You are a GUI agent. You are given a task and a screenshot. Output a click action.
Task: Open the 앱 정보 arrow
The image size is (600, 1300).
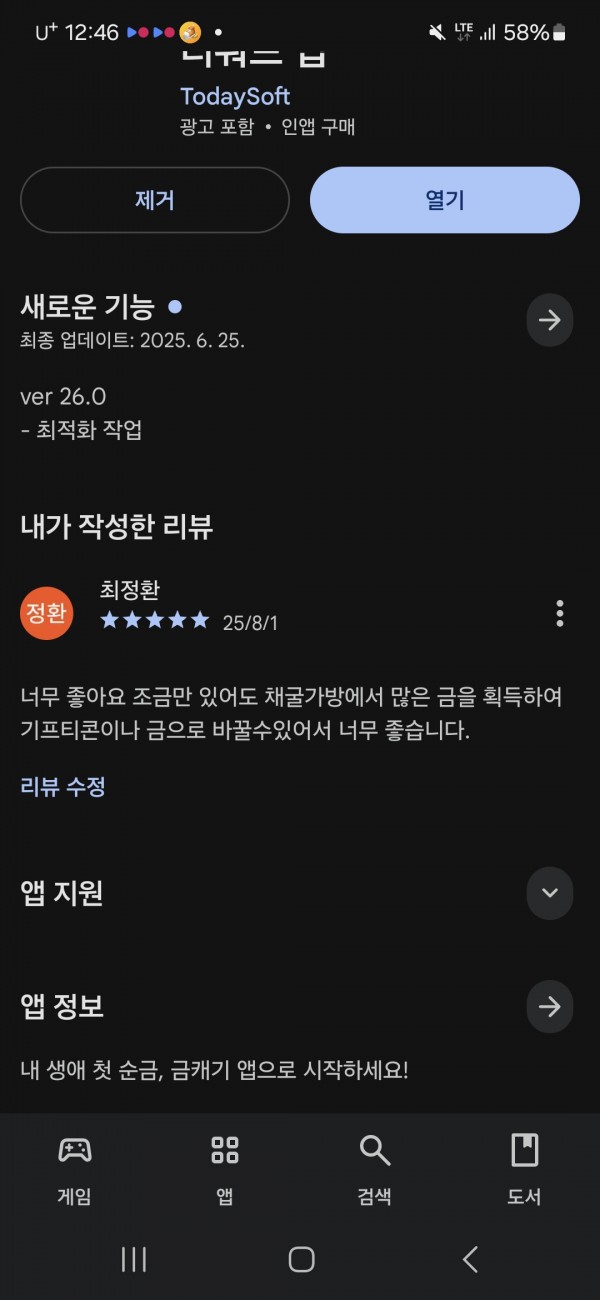[550, 1007]
